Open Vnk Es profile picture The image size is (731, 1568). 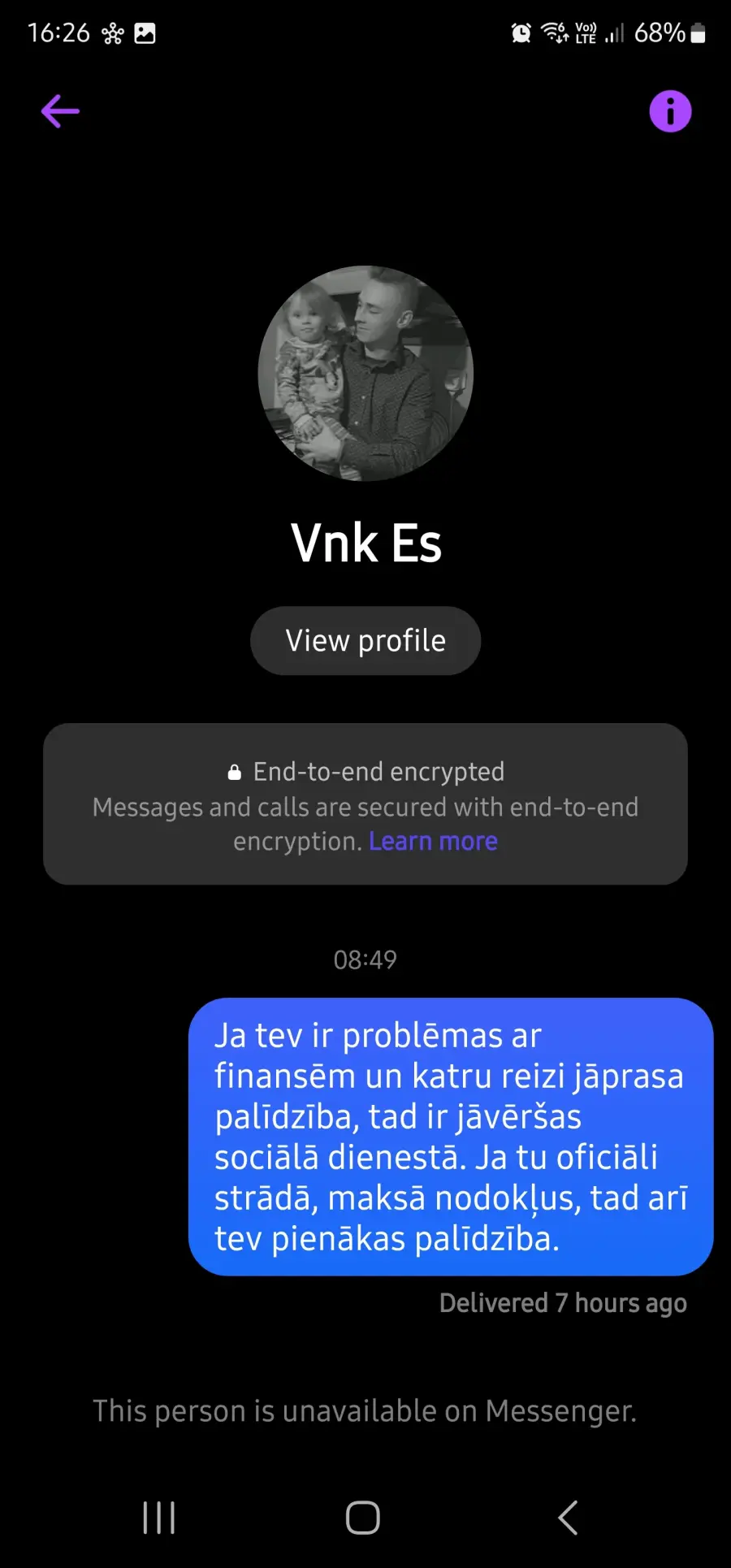(x=365, y=373)
